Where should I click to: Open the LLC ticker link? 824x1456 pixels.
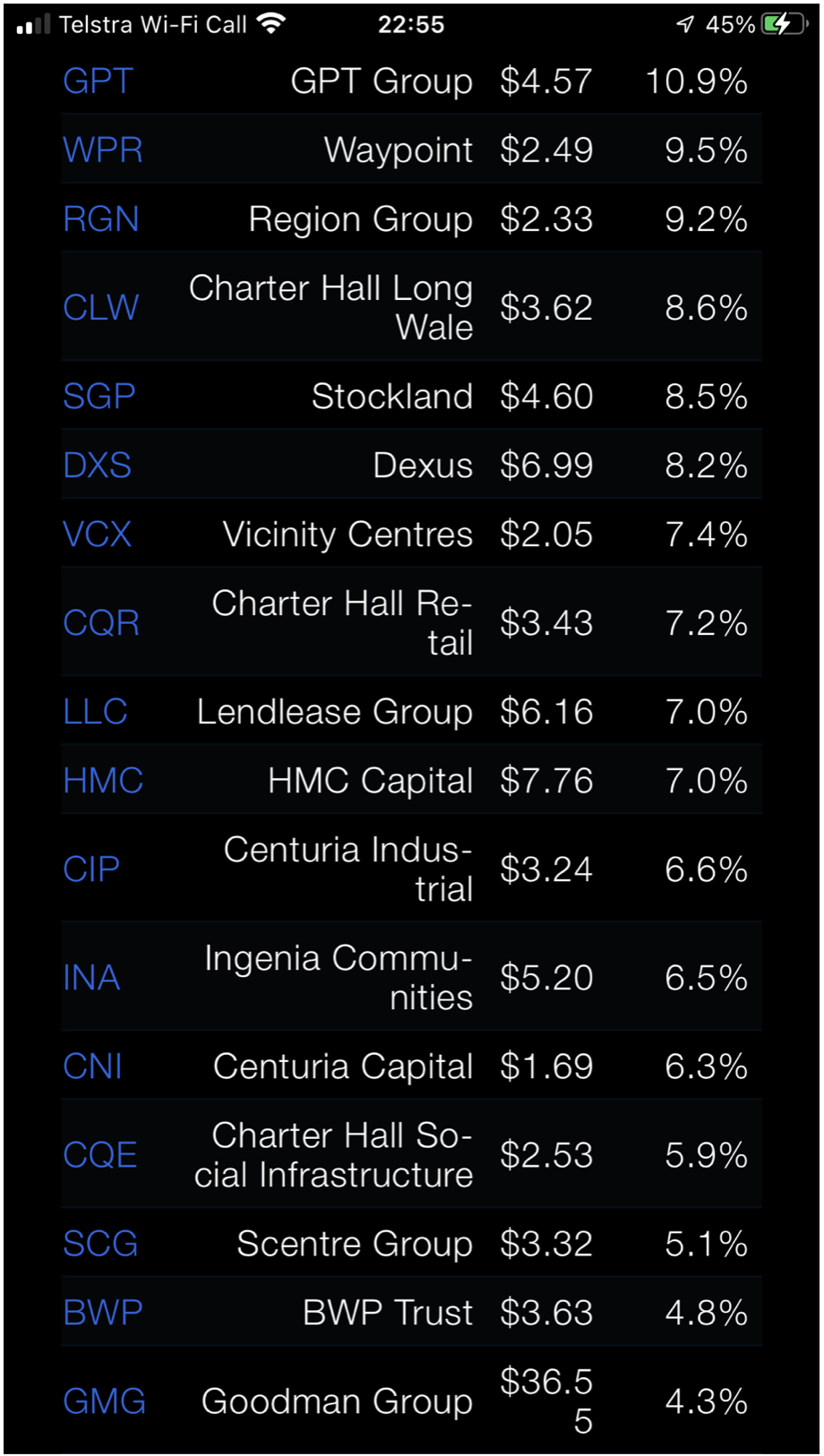[95, 712]
